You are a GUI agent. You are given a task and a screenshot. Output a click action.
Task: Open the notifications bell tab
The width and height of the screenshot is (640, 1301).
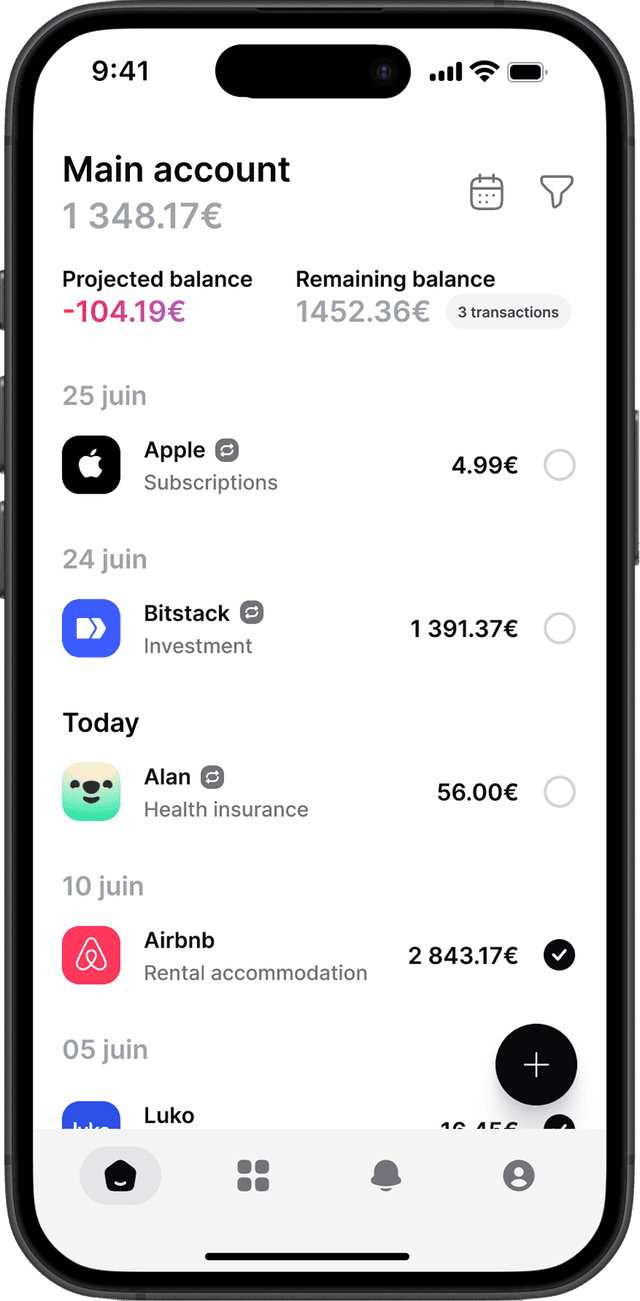tap(386, 1176)
